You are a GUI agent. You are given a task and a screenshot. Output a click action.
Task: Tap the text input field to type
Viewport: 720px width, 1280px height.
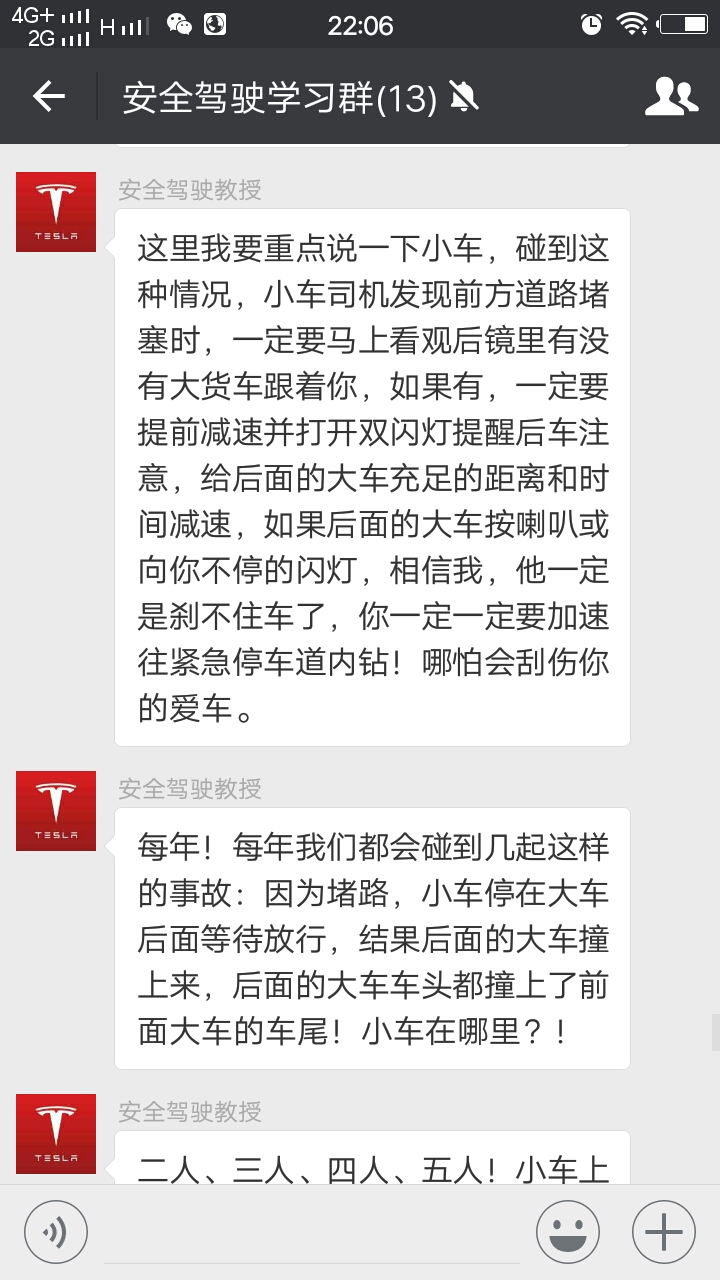[x=300, y=1230]
